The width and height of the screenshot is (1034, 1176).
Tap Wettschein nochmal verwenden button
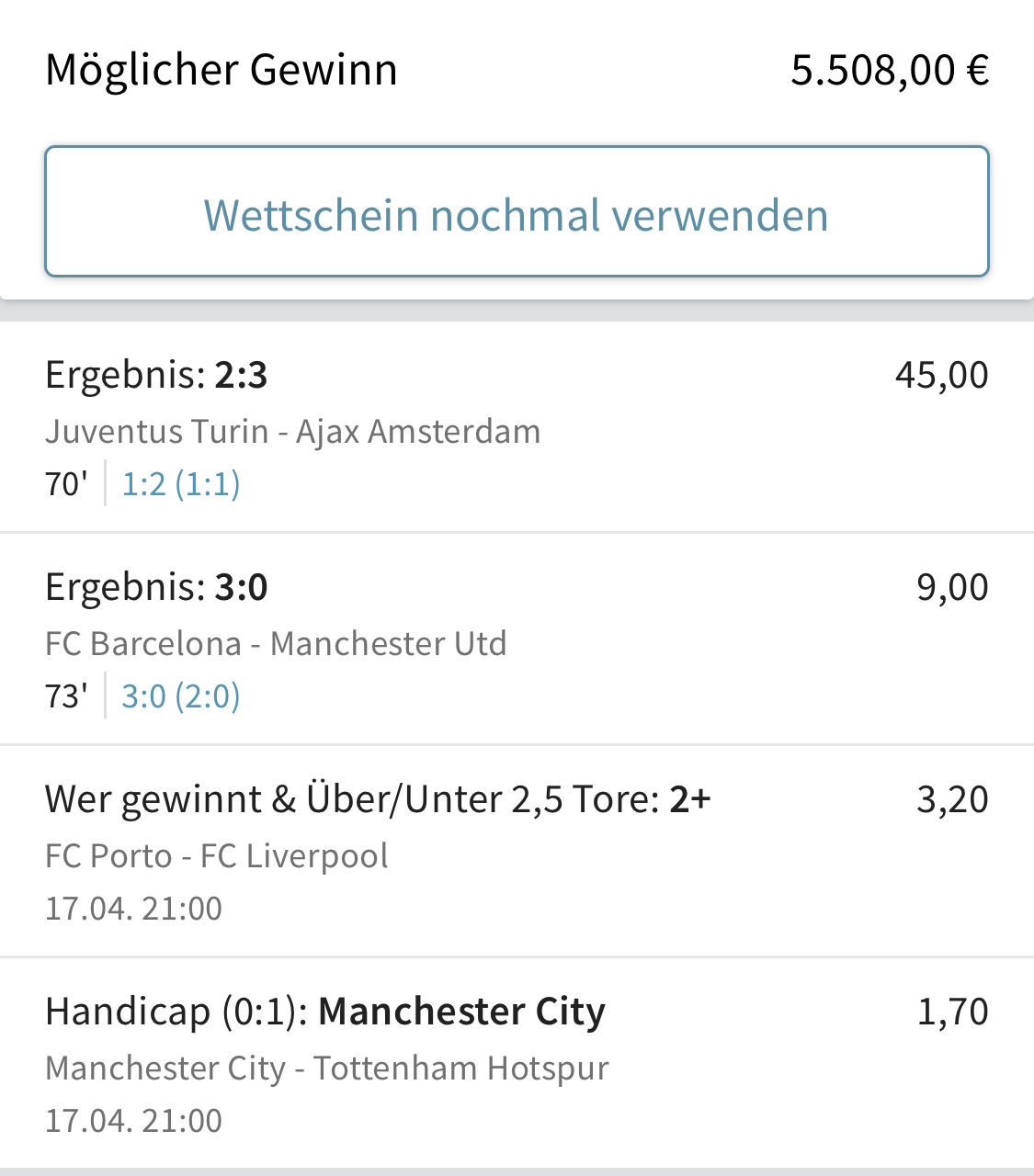517,212
